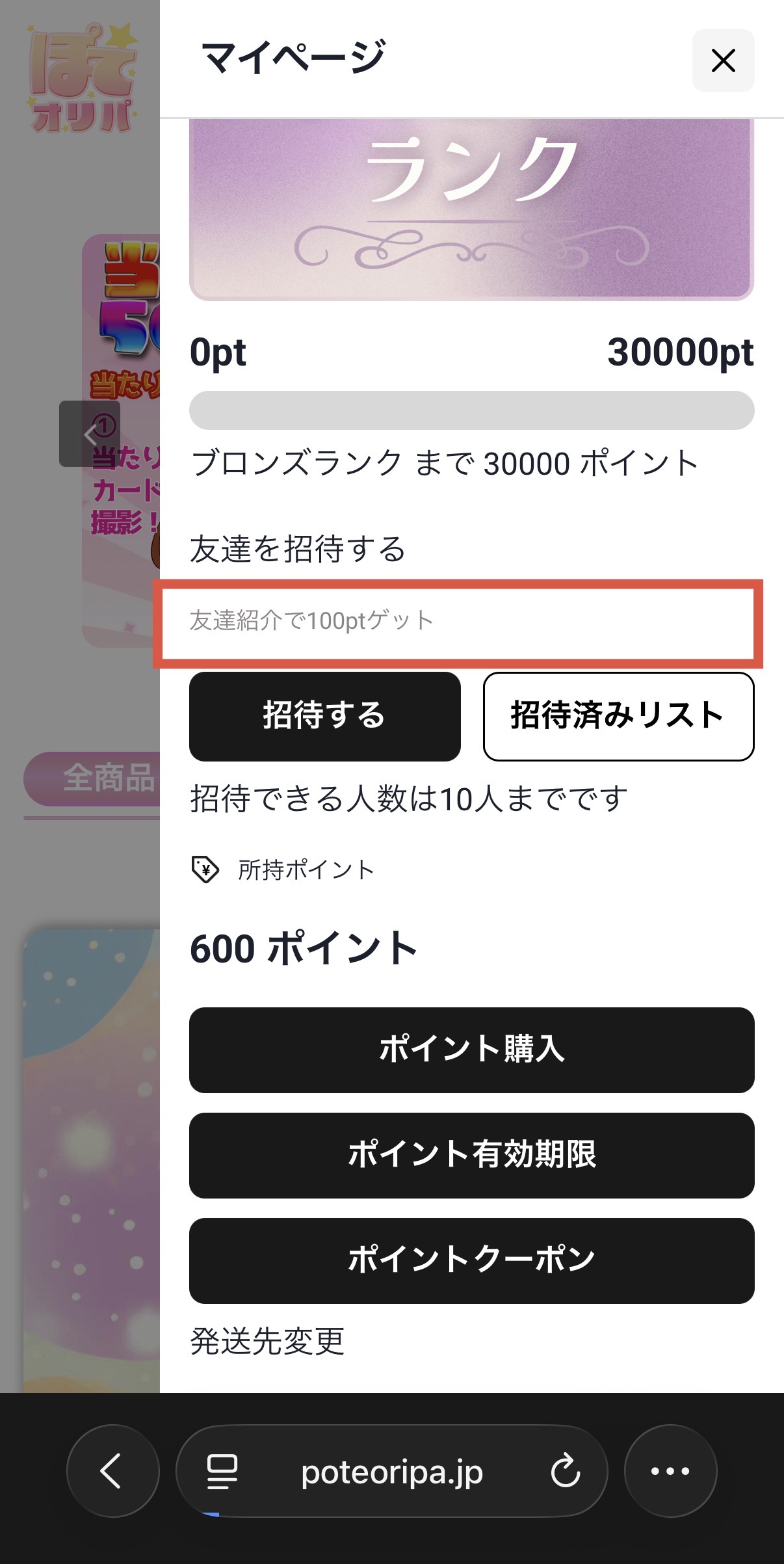
Task: Reload the poteoripa.jp page
Action: pos(567,1471)
